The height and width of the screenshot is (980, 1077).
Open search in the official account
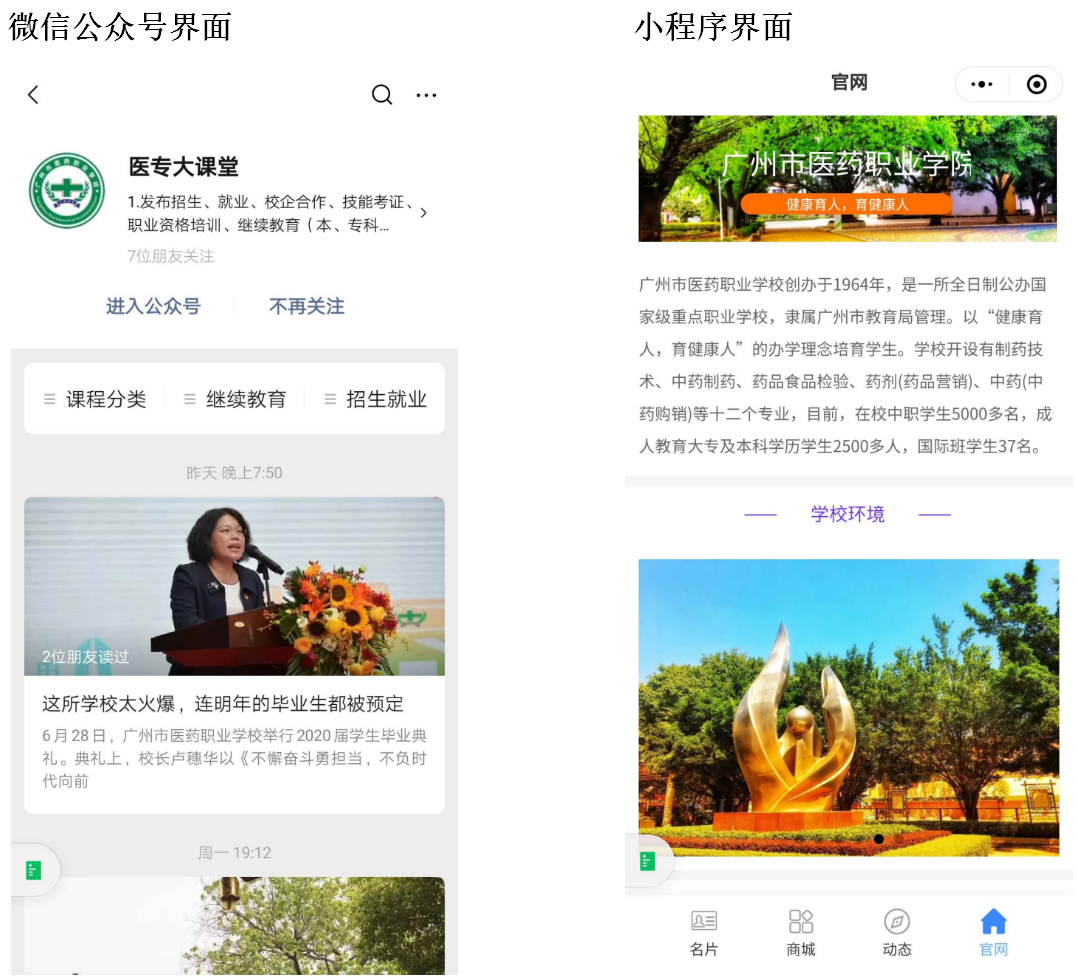[x=382, y=95]
